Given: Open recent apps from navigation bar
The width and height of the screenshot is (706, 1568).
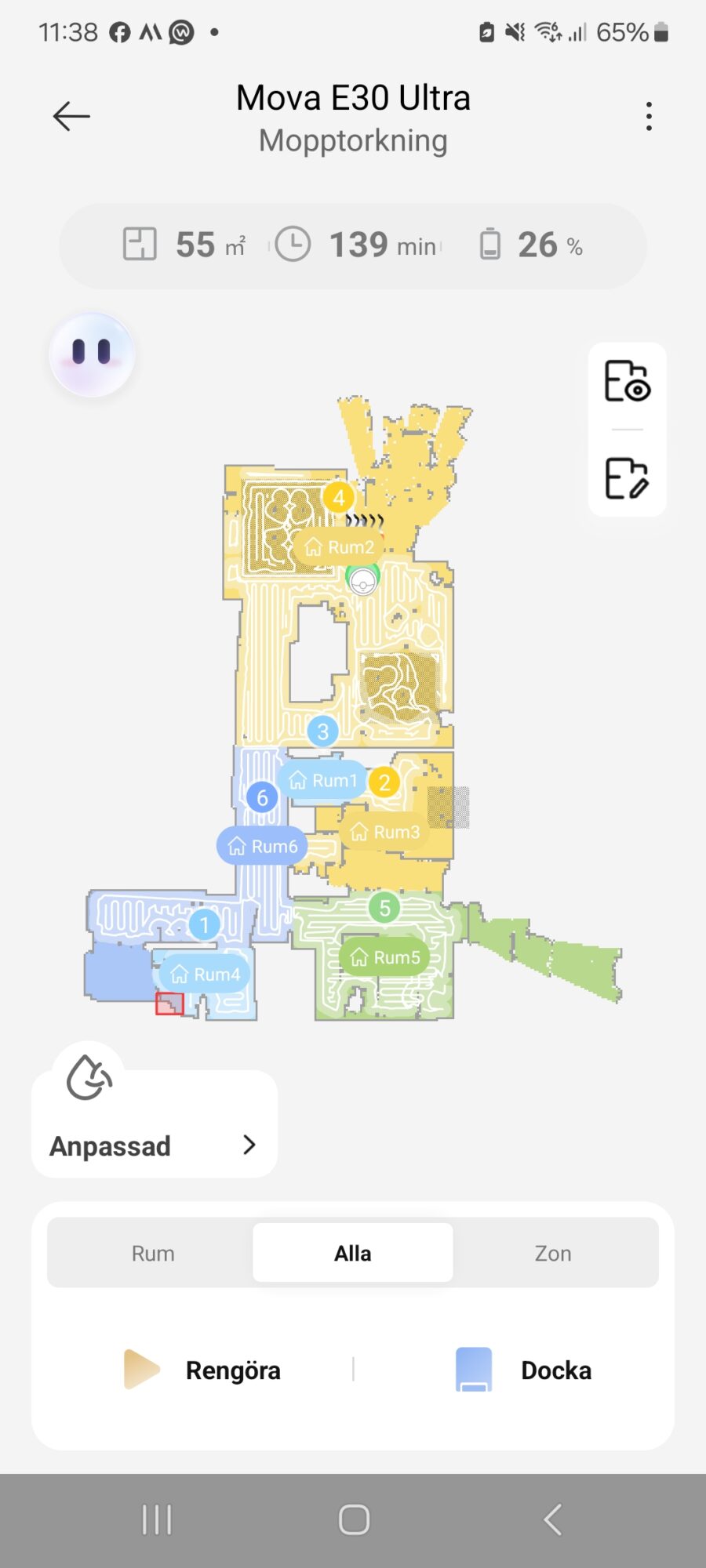Looking at the screenshot, I should click(x=157, y=1520).
